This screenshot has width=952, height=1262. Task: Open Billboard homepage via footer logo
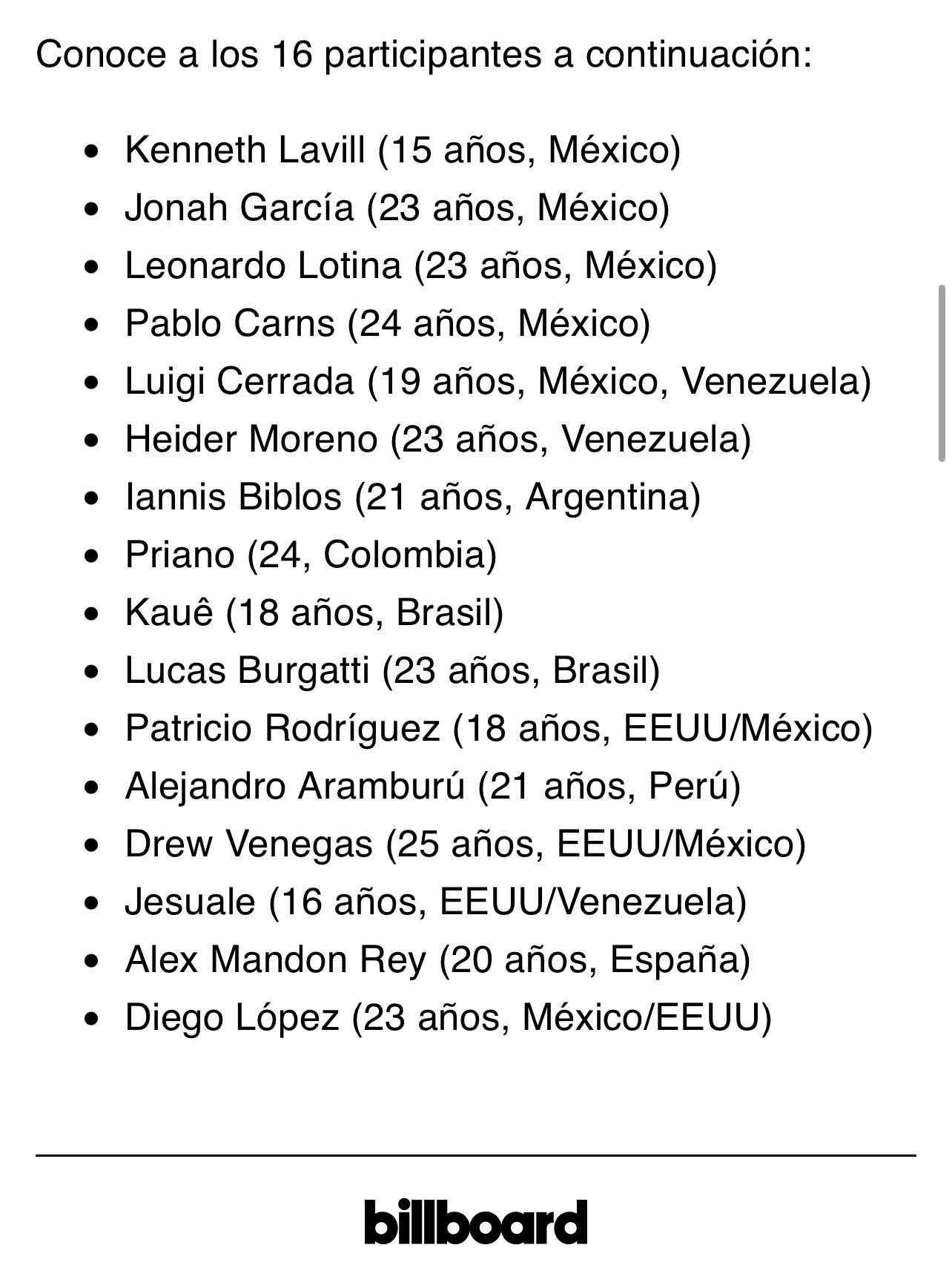click(x=475, y=1222)
